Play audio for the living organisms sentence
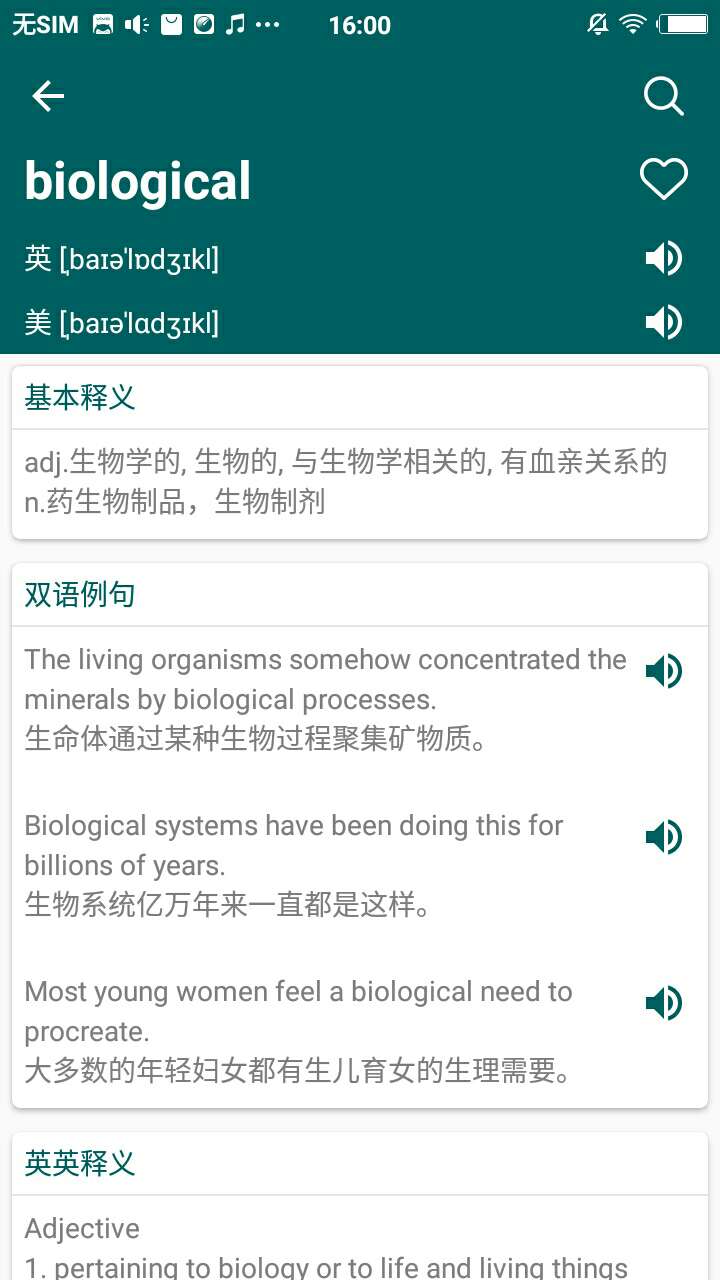Viewport: 720px width, 1280px height. (663, 671)
